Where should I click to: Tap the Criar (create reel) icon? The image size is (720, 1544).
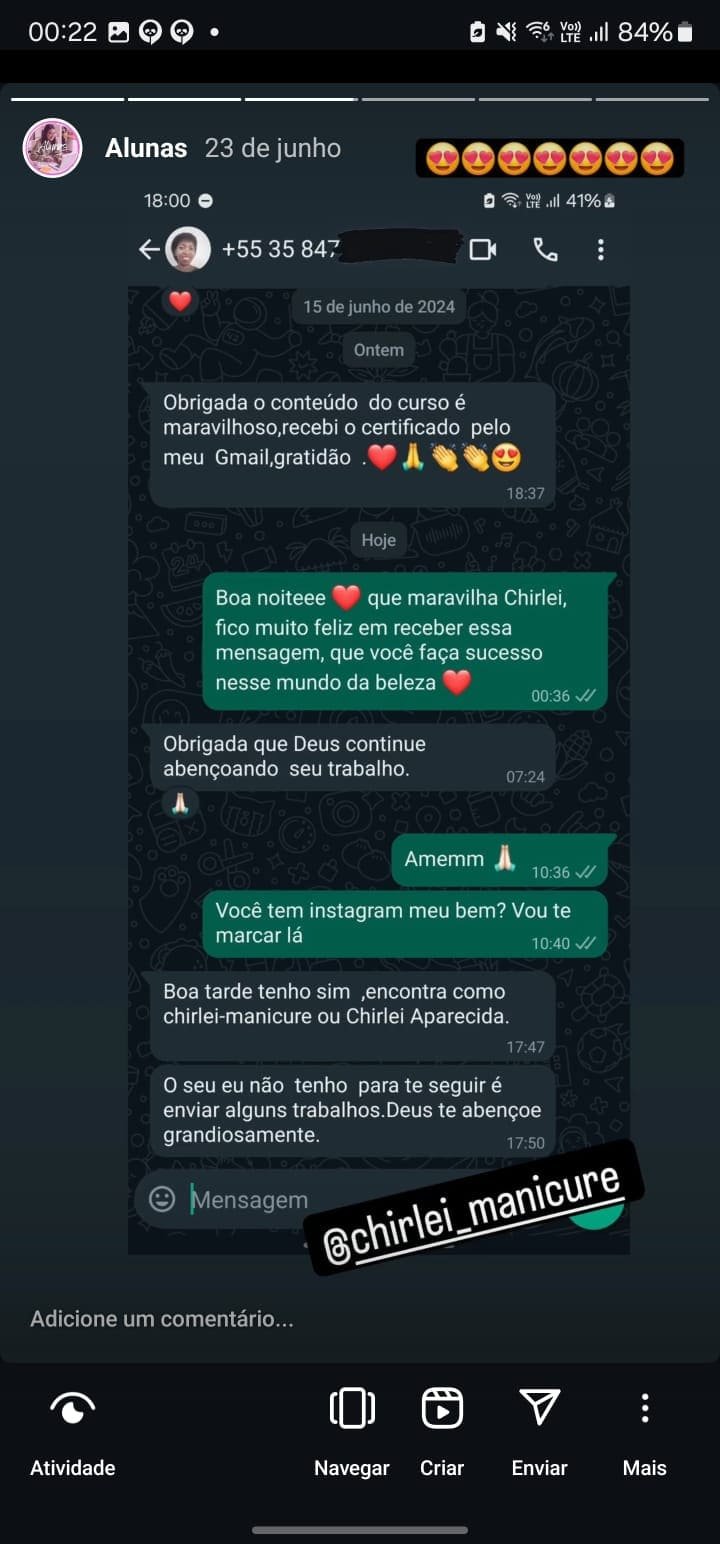pos(441,1408)
